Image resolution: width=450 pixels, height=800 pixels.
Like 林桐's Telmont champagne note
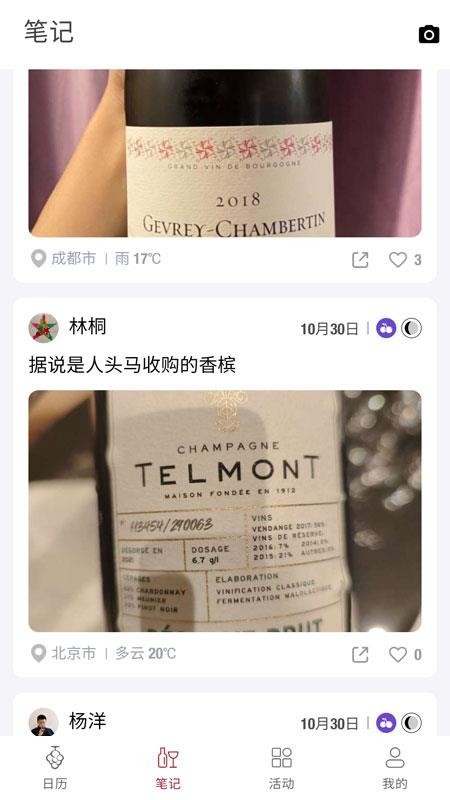point(405,654)
